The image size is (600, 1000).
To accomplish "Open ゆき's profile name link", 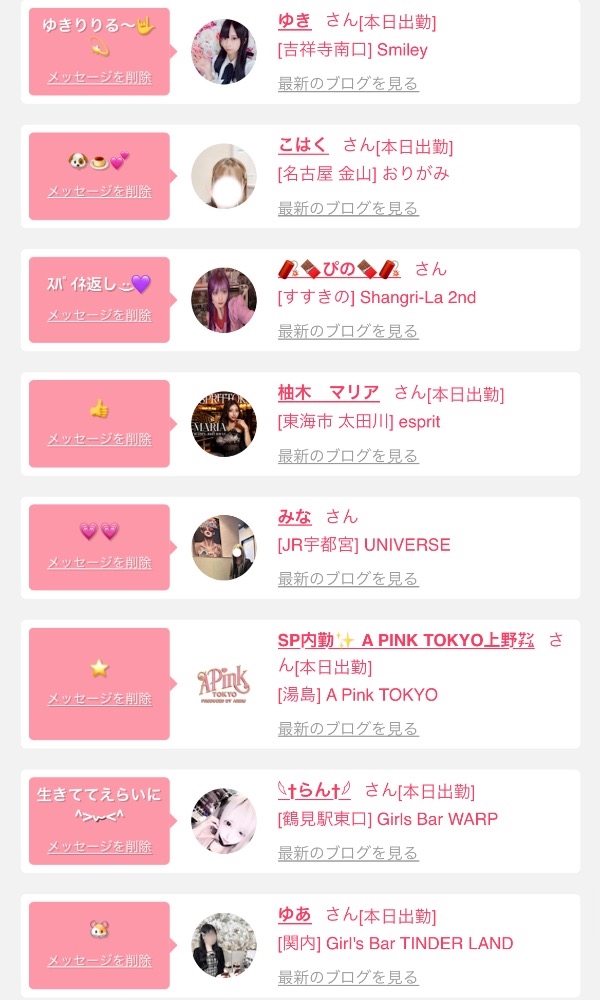I will coord(295,22).
